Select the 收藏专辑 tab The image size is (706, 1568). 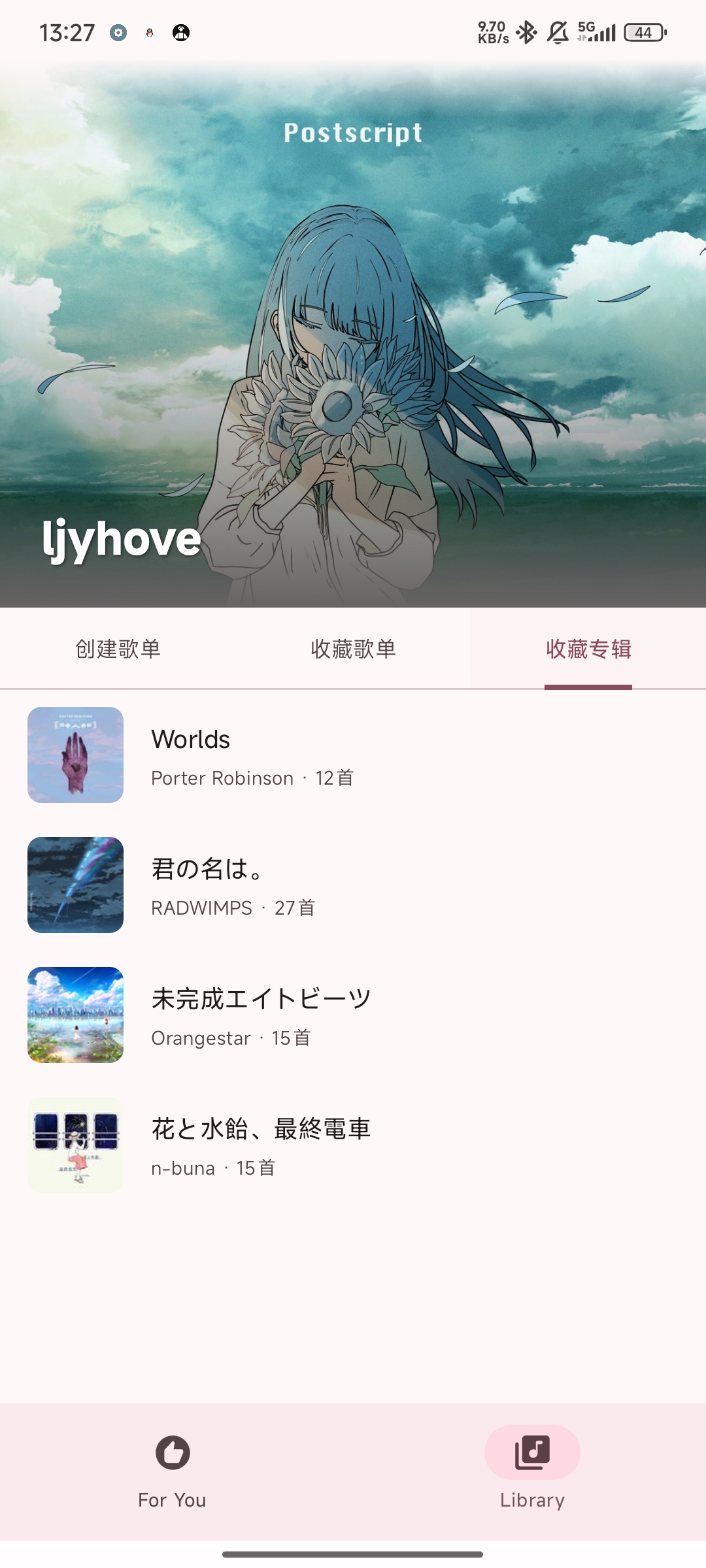pos(588,649)
